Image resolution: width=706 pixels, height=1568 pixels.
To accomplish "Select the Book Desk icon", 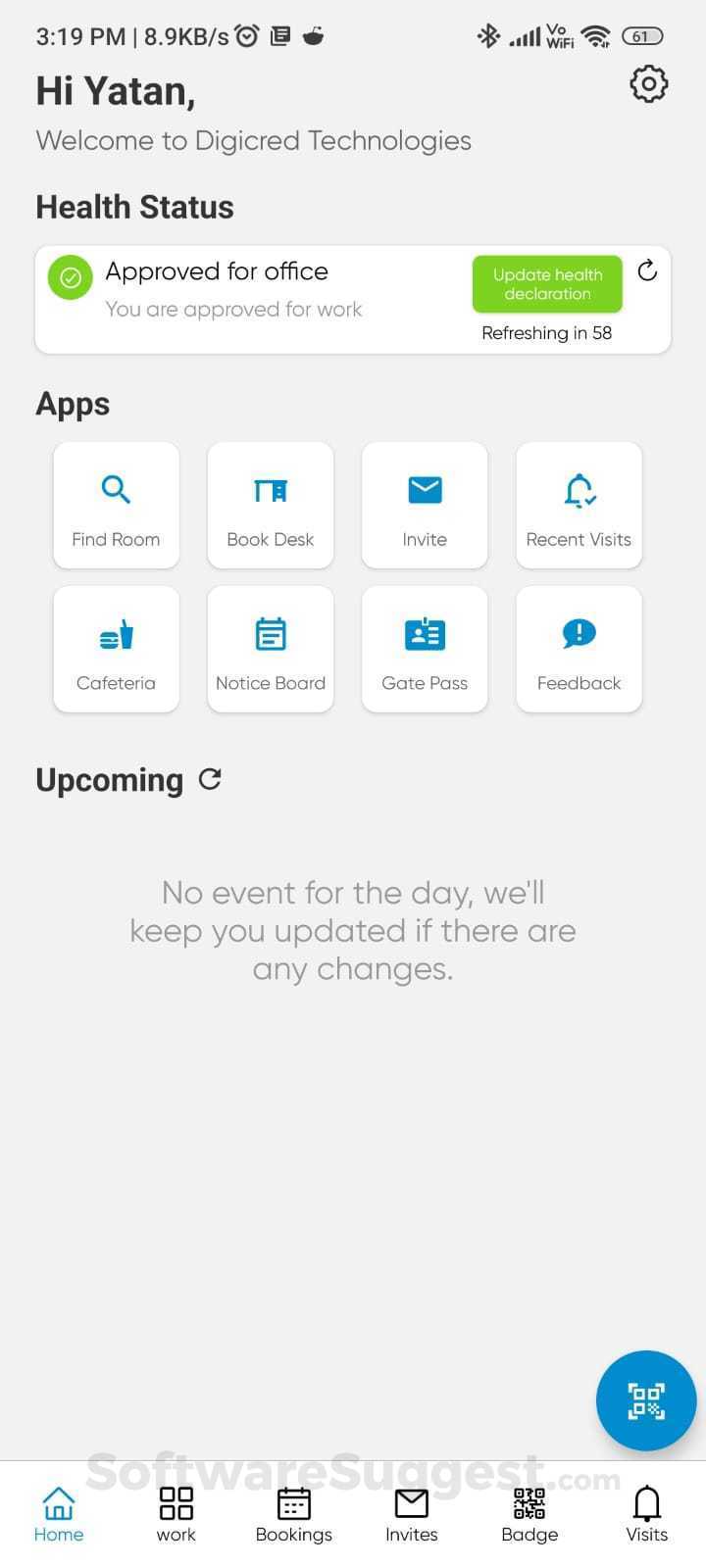I will [270, 505].
